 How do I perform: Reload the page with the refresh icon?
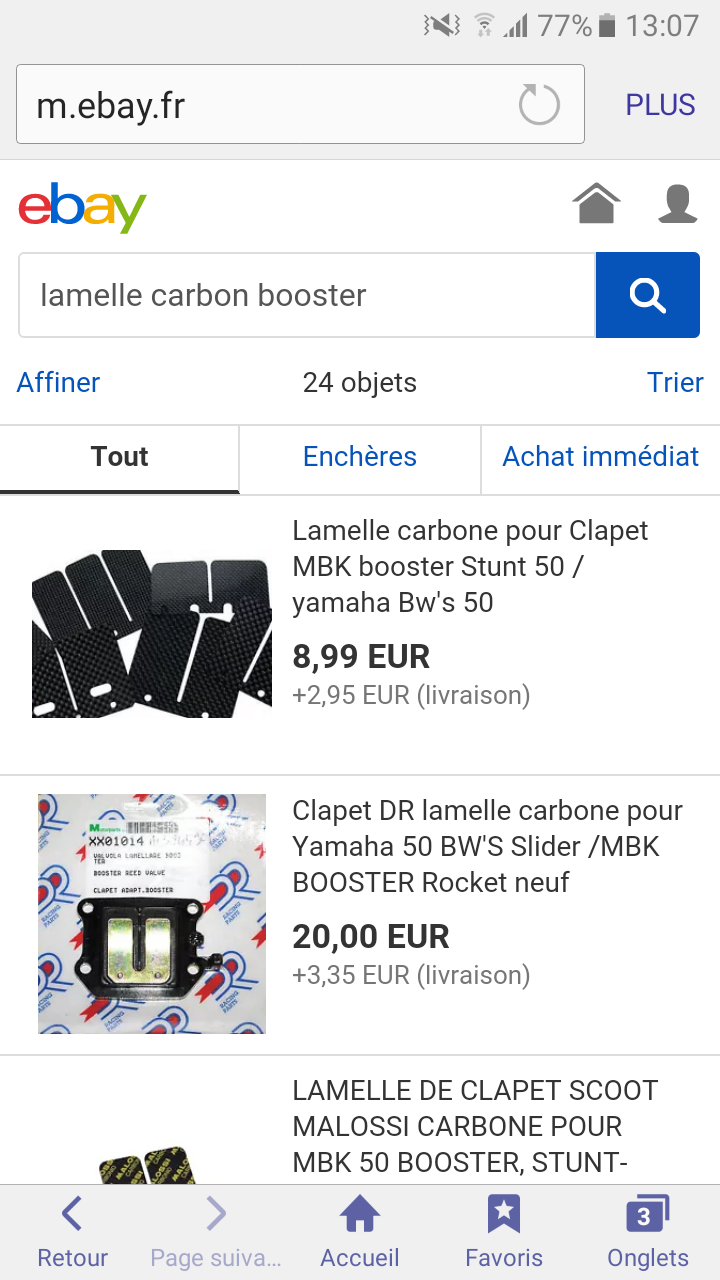pyautogui.click(x=539, y=105)
